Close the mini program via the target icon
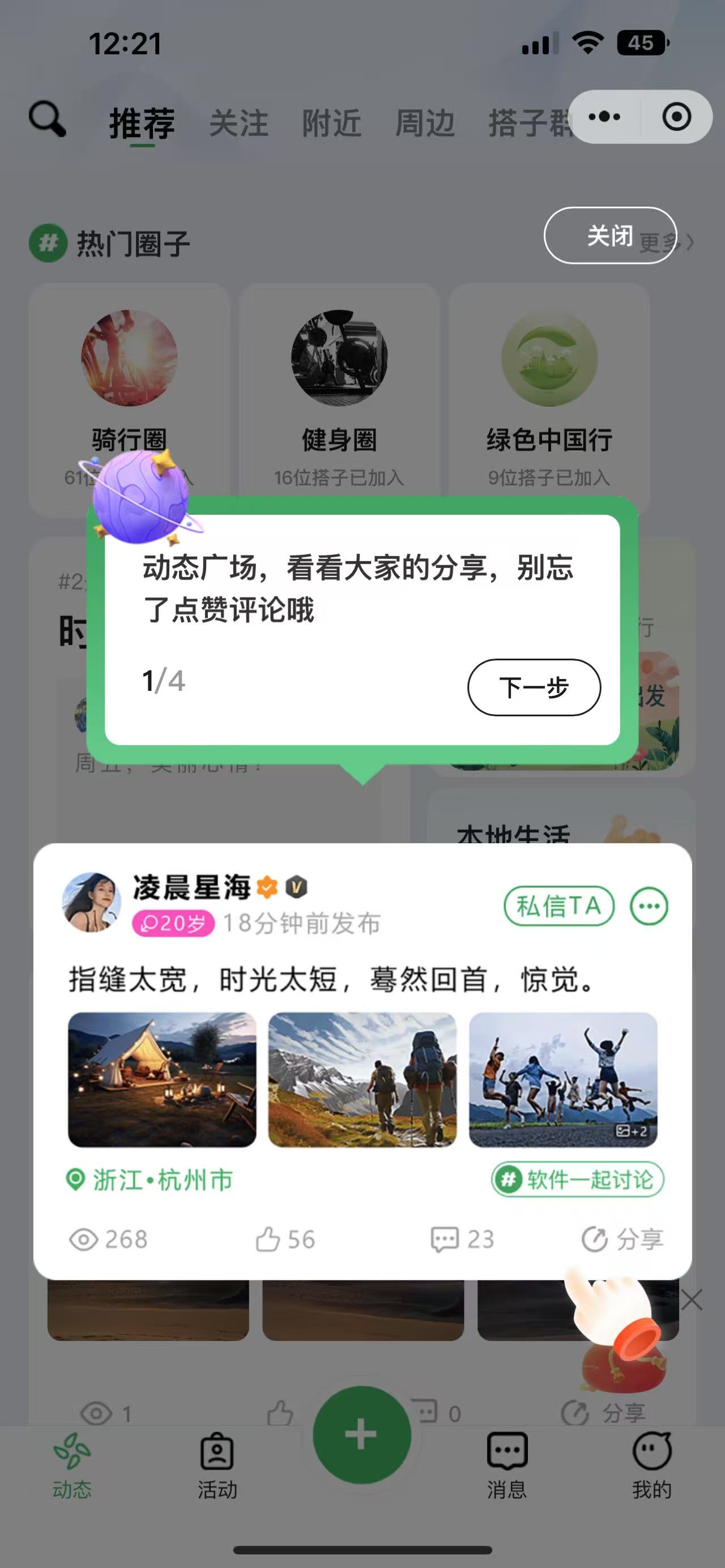The width and height of the screenshot is (725, 1568). (x=676, y=117)
